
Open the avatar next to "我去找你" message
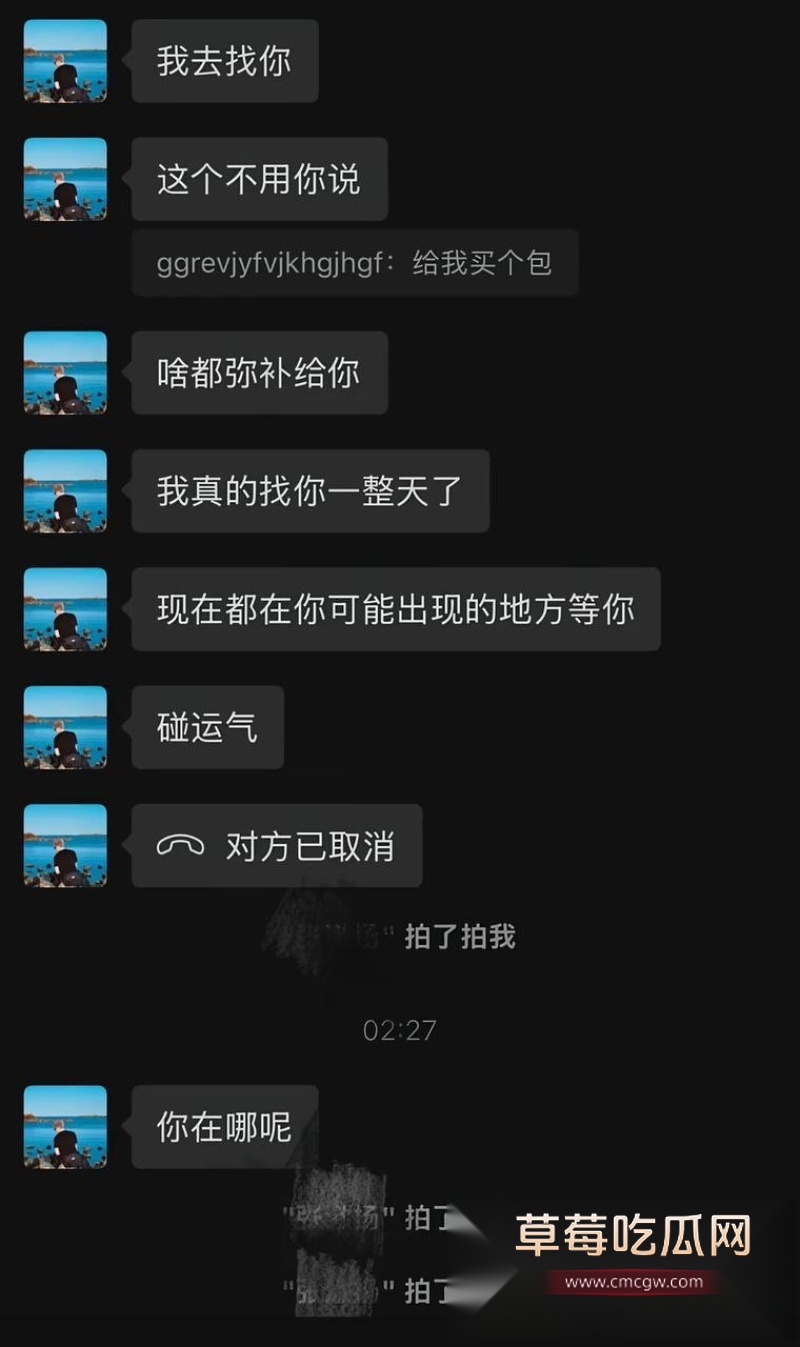pyautogui.click(x=63, y=60)
